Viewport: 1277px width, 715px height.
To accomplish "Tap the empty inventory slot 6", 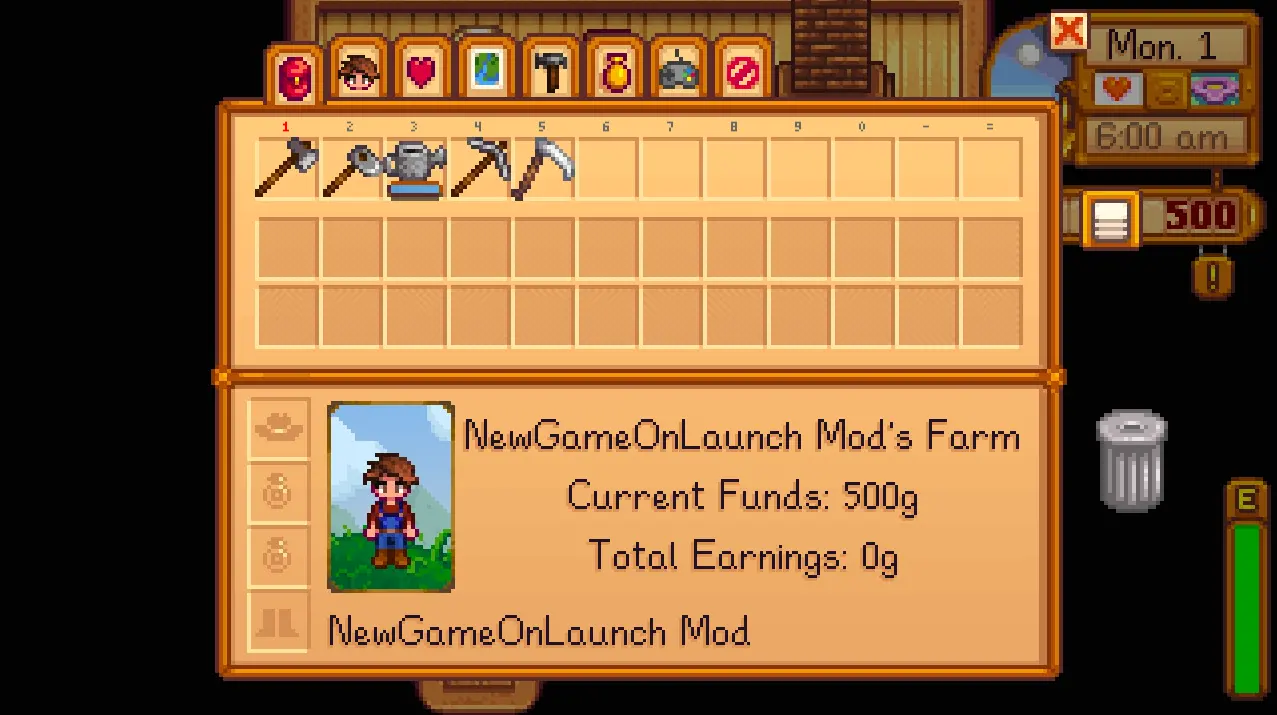I will [x=607, y=168].
